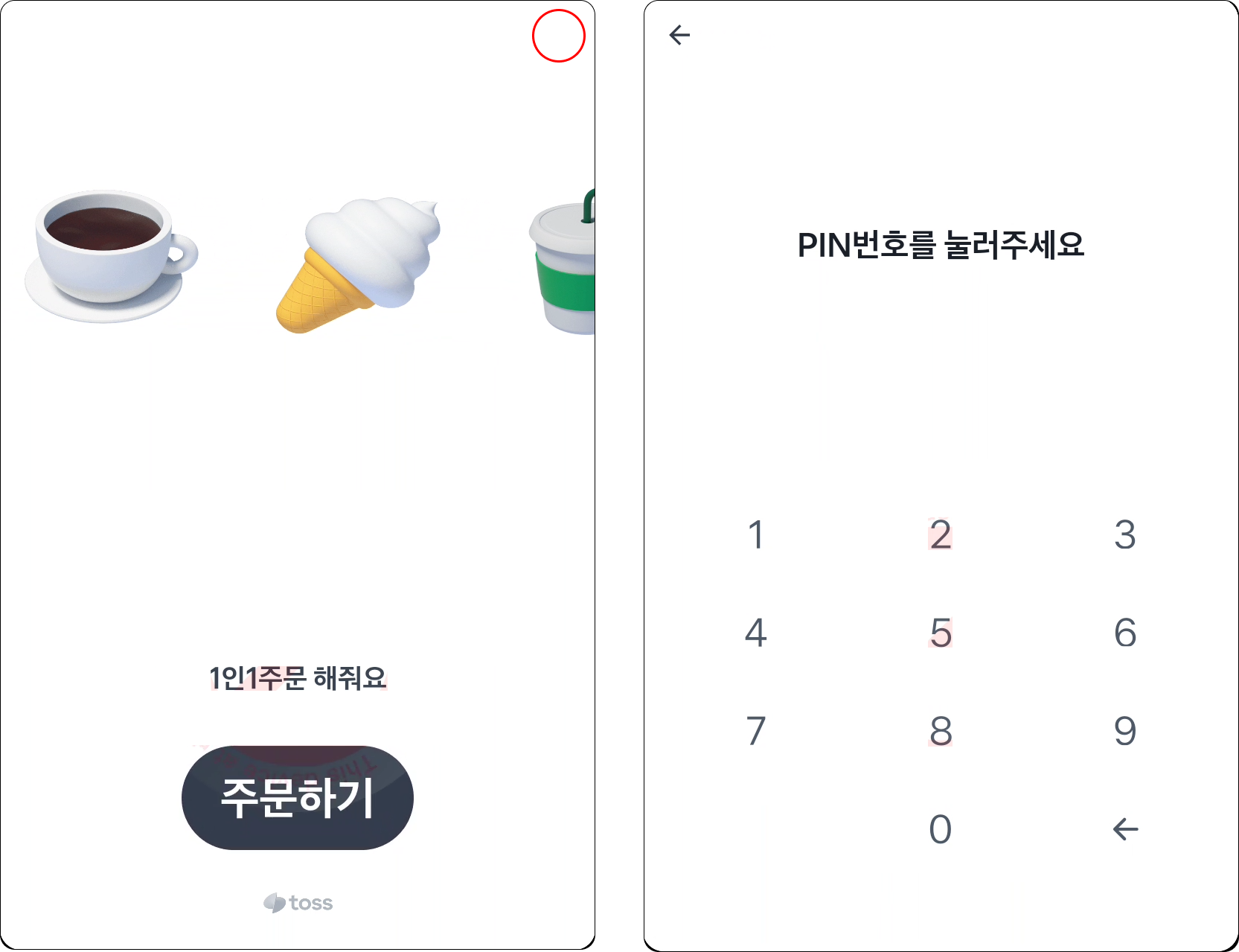Delete the last PIN digit with backspace
Image resolution: width=1239 pixels, height=952 pixels.
coord(1124,829)
